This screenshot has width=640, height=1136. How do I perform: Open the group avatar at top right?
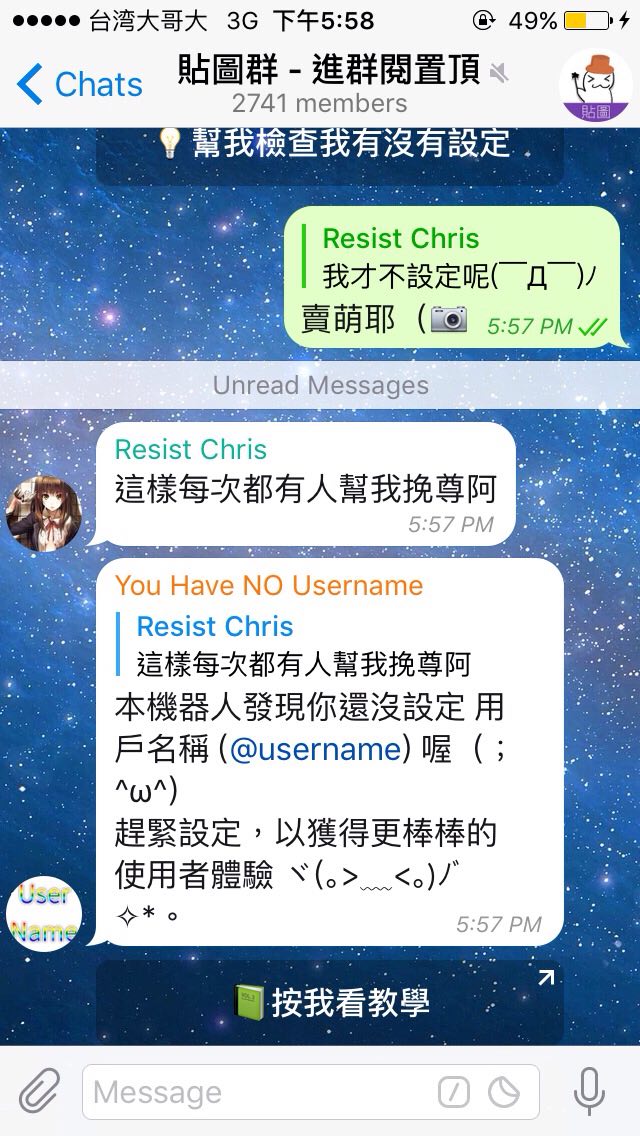coord(595,85)
